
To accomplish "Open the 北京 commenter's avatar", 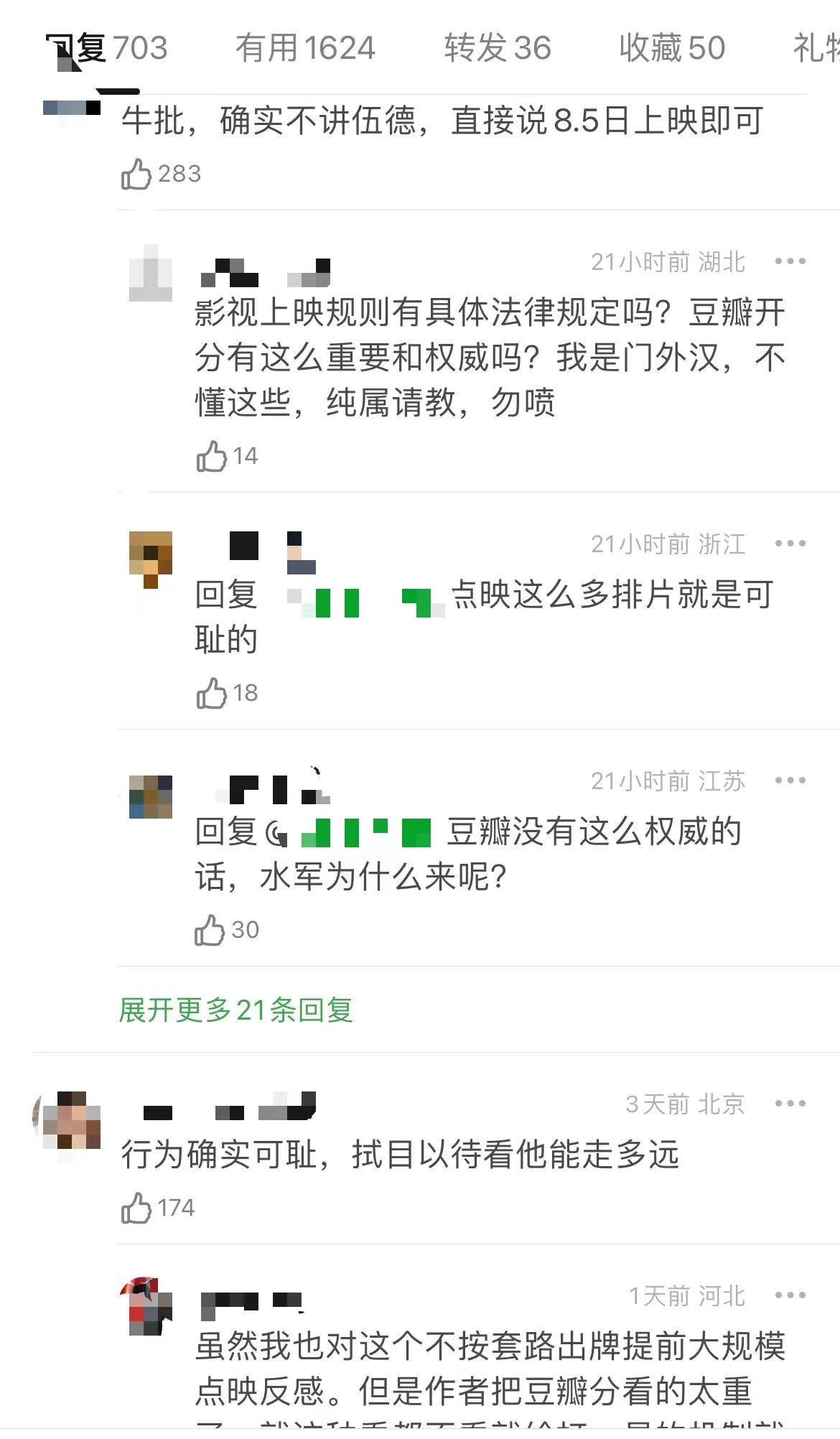I will click(x=70, y=1122).
